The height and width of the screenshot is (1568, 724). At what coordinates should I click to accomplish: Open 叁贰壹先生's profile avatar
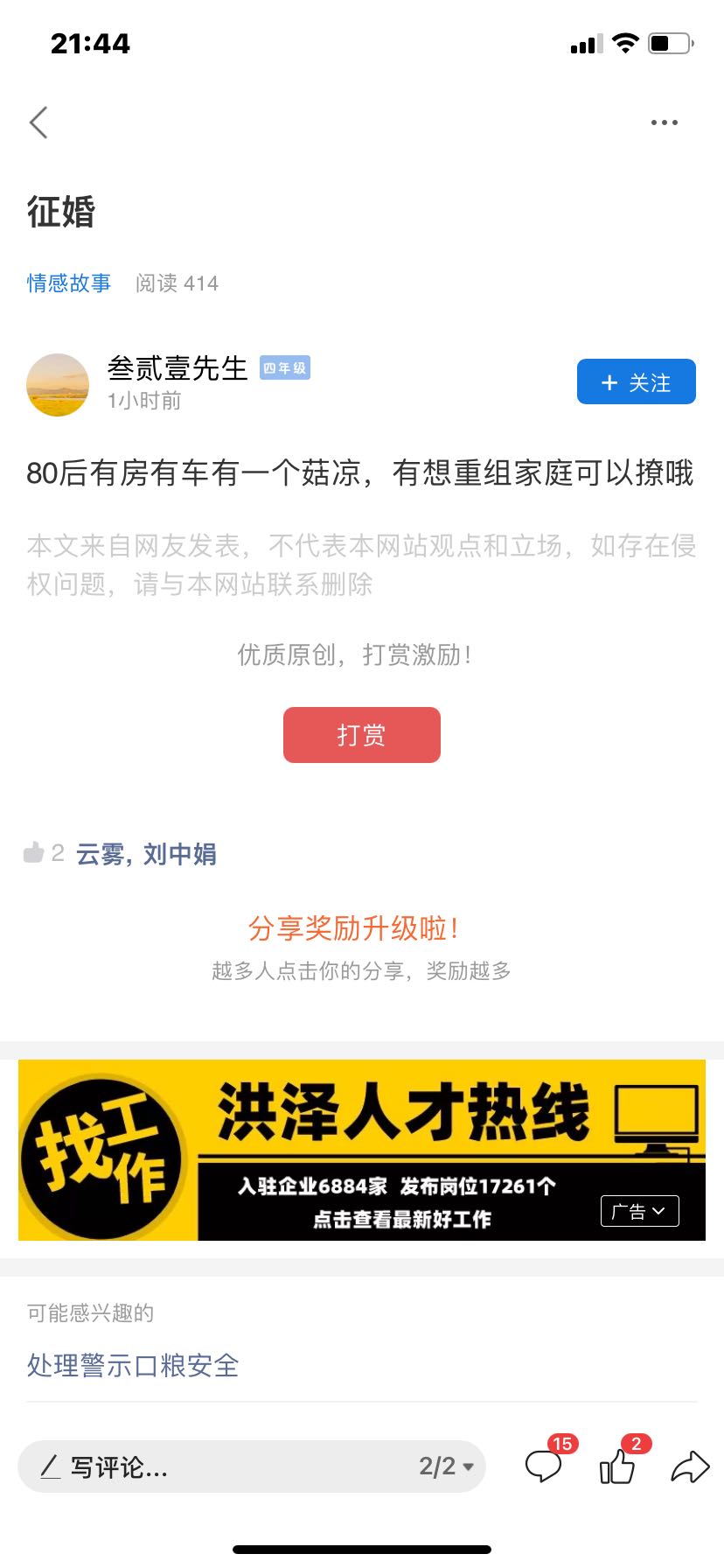(x=58, y=385)
